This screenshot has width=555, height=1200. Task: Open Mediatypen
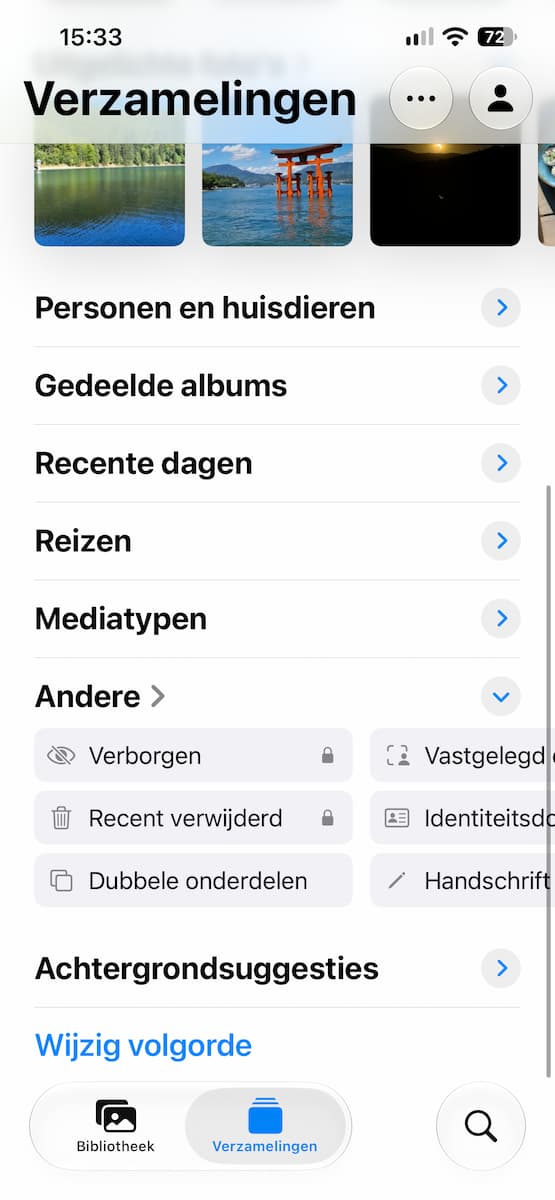277,619
